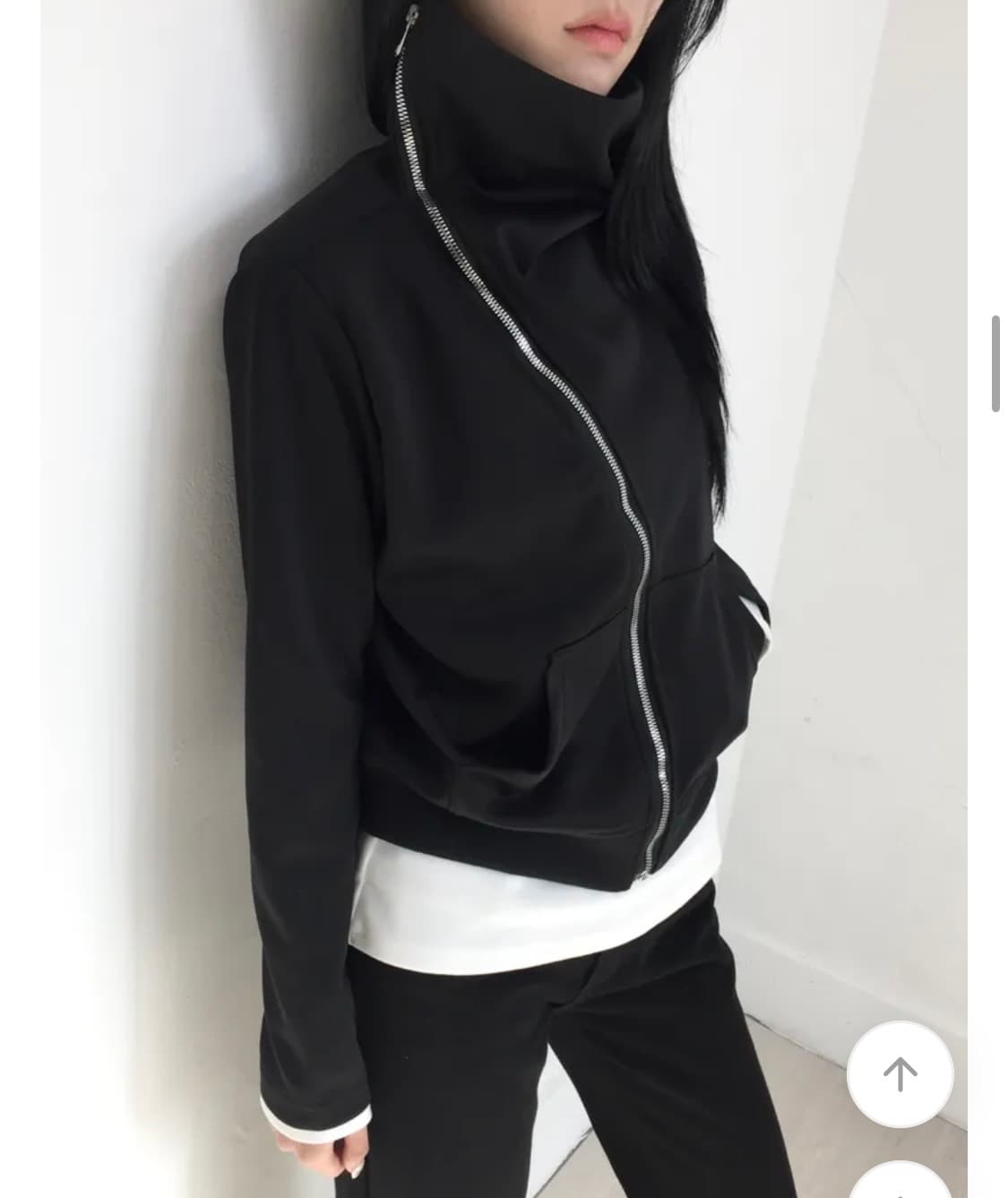Click the right-edge scrollbar track

pos(995,363)
